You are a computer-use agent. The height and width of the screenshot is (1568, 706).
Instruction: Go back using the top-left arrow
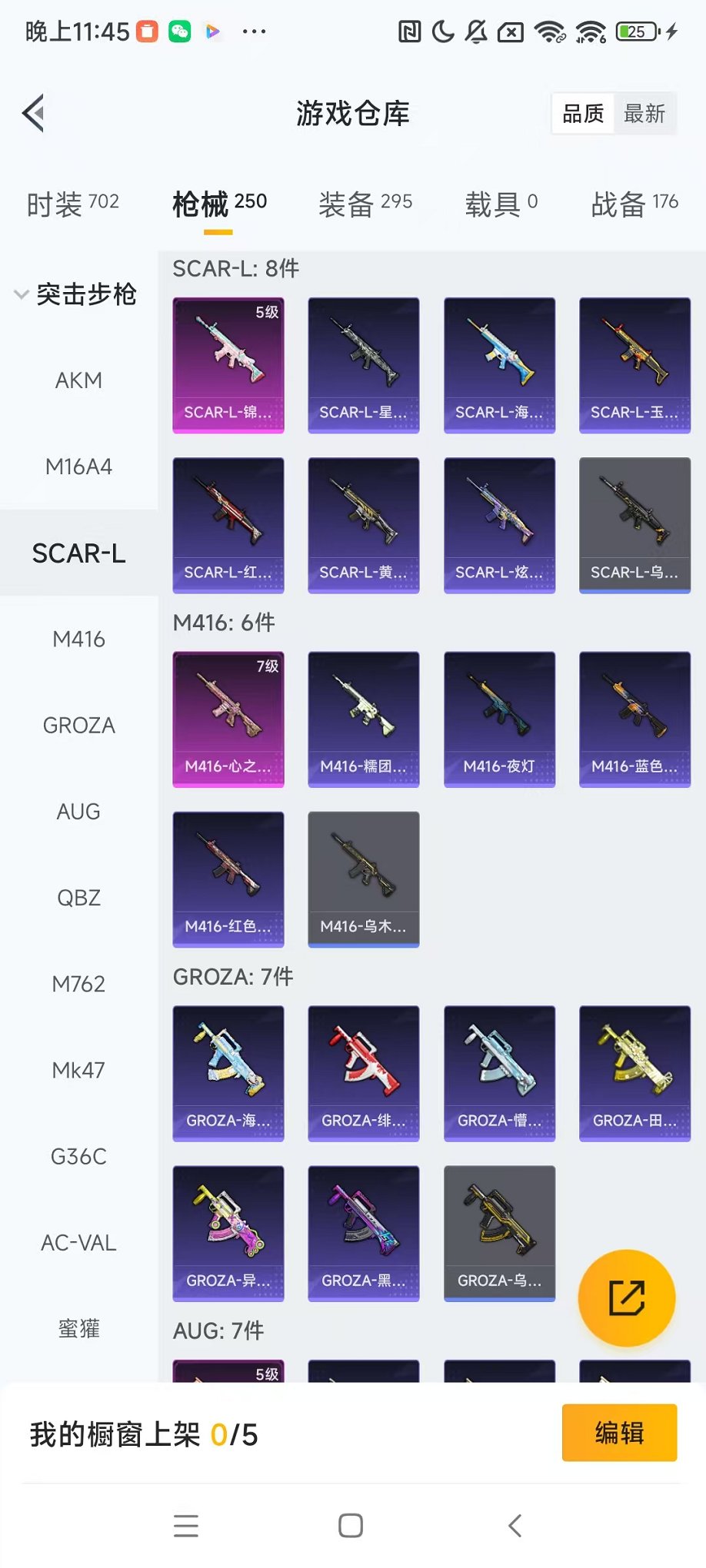coord(34,115)
